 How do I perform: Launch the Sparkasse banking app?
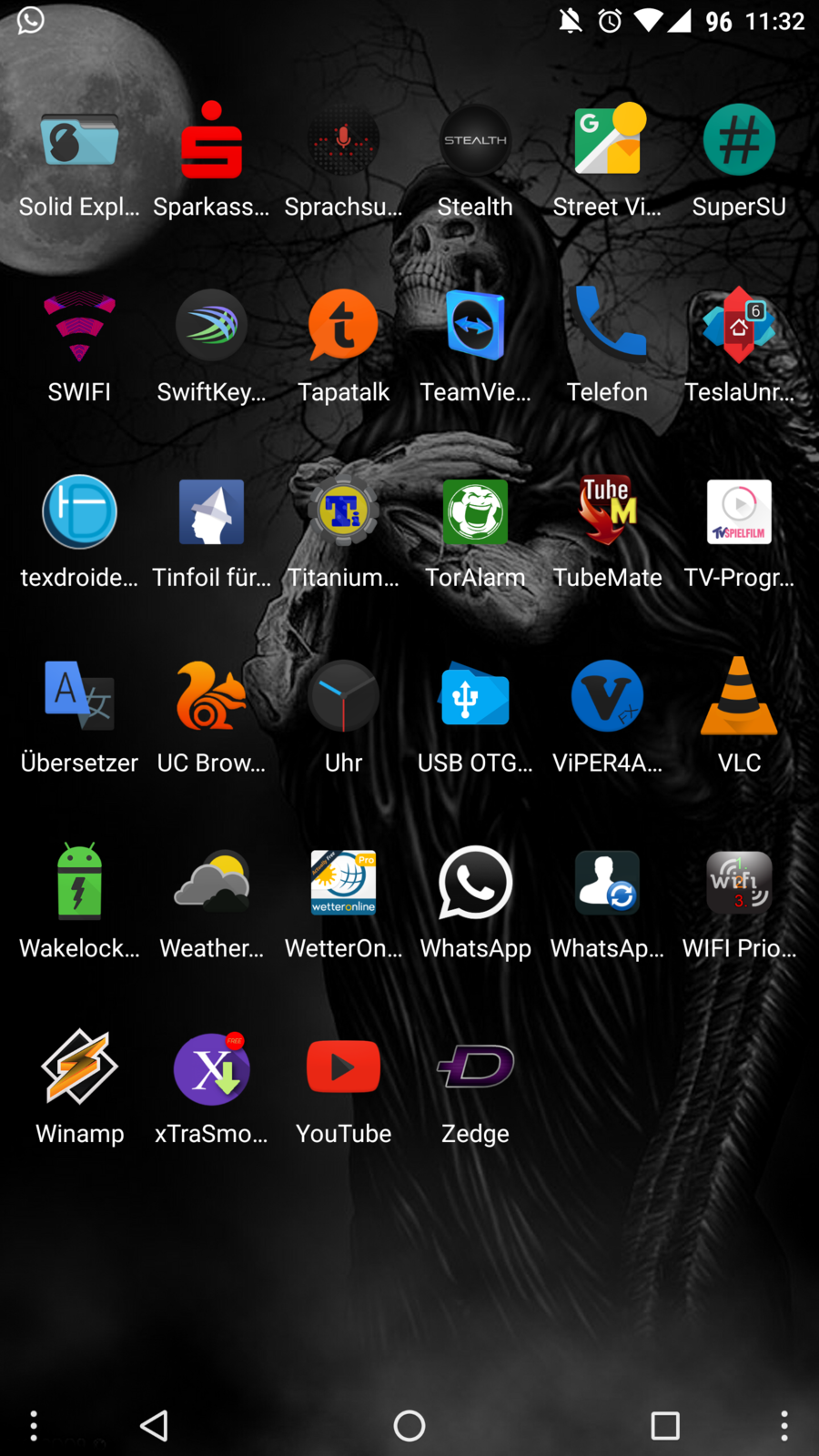[x=211, y=141]
